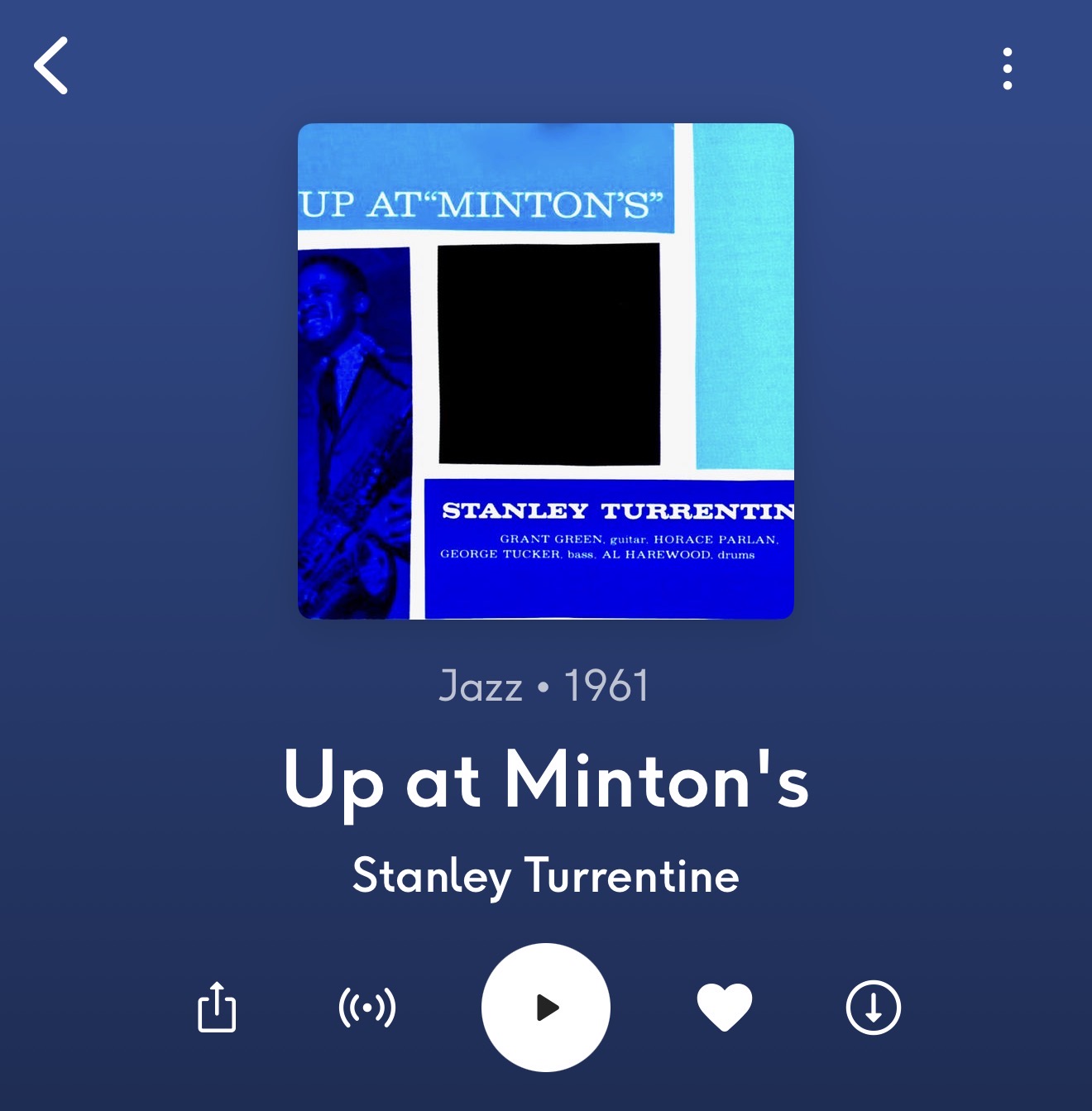1092x1111 pixels.
Task: Open artist Stanley Turrentine
Action: click(546, 876)
